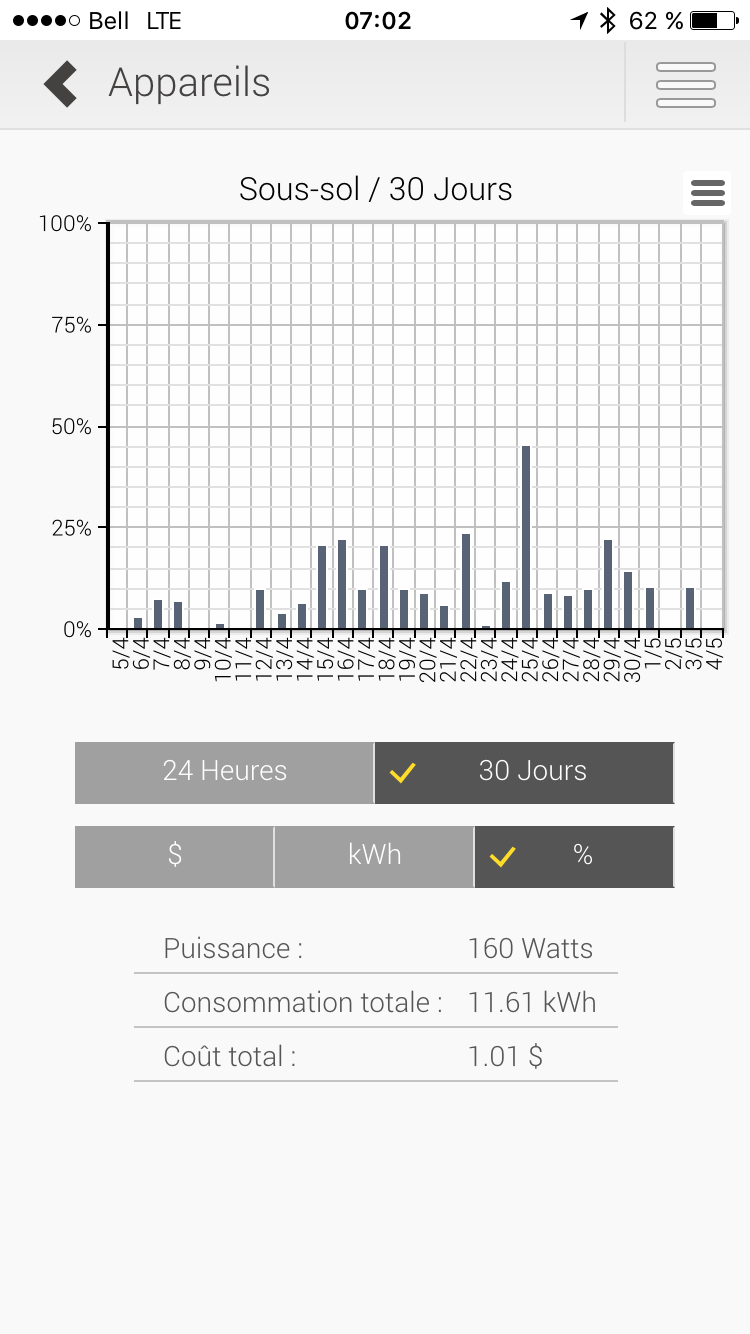Show chart values in dollars
750x1334 pixels.
tap(175, 856)
